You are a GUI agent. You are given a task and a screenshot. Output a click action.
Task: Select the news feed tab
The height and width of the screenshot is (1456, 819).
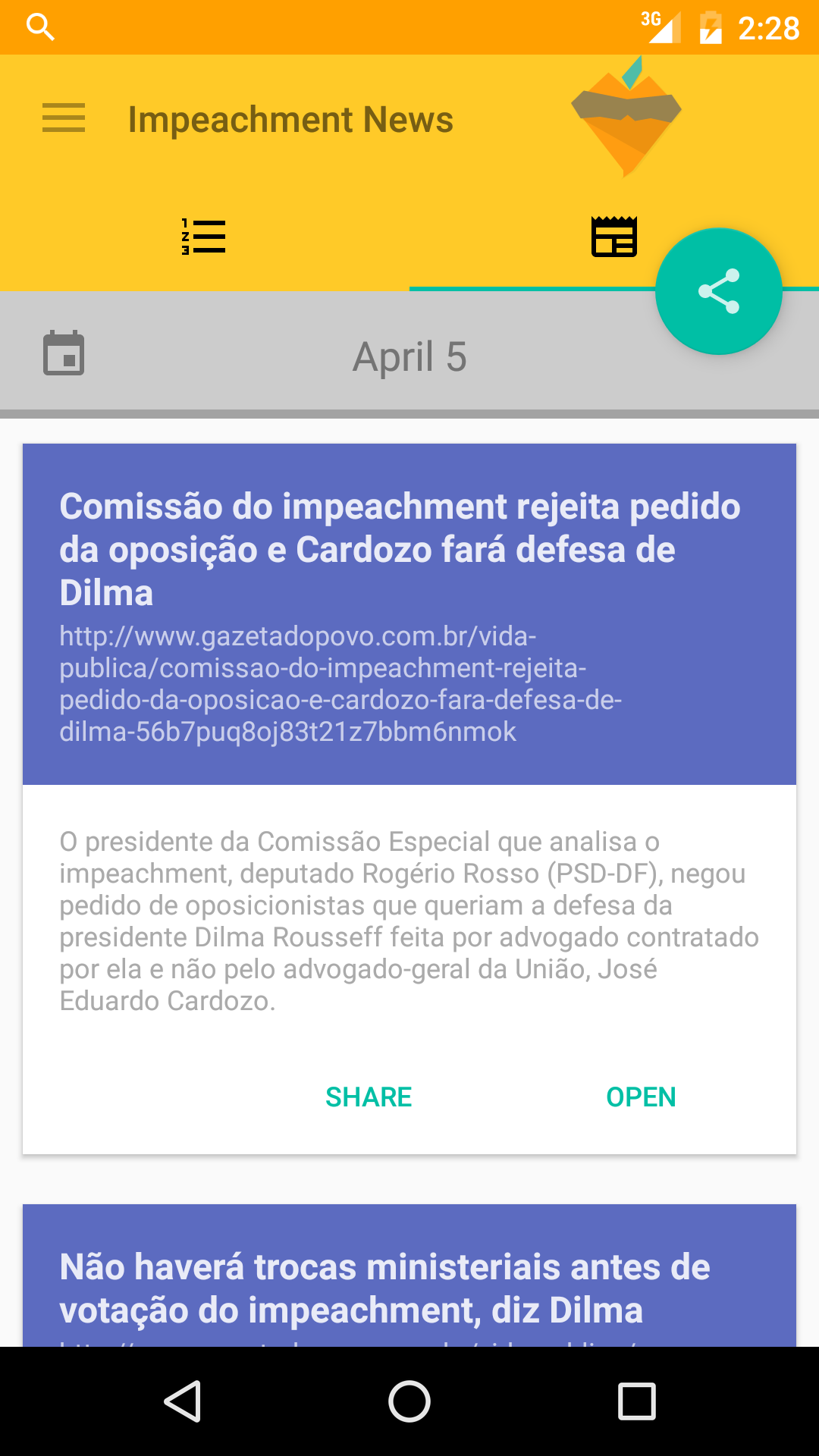point(613,237)
